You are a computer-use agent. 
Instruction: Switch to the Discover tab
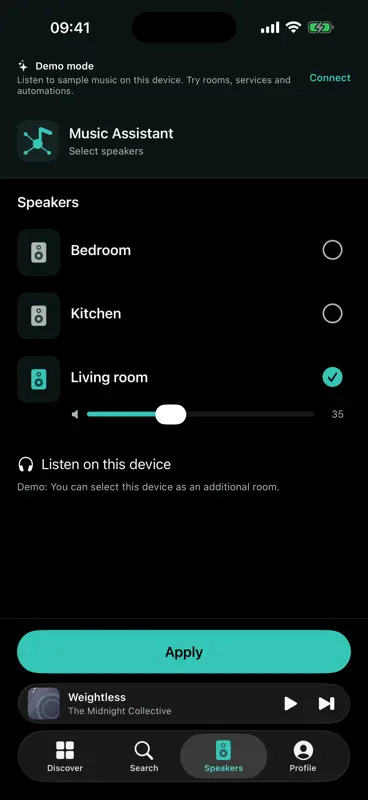(65, 756)
